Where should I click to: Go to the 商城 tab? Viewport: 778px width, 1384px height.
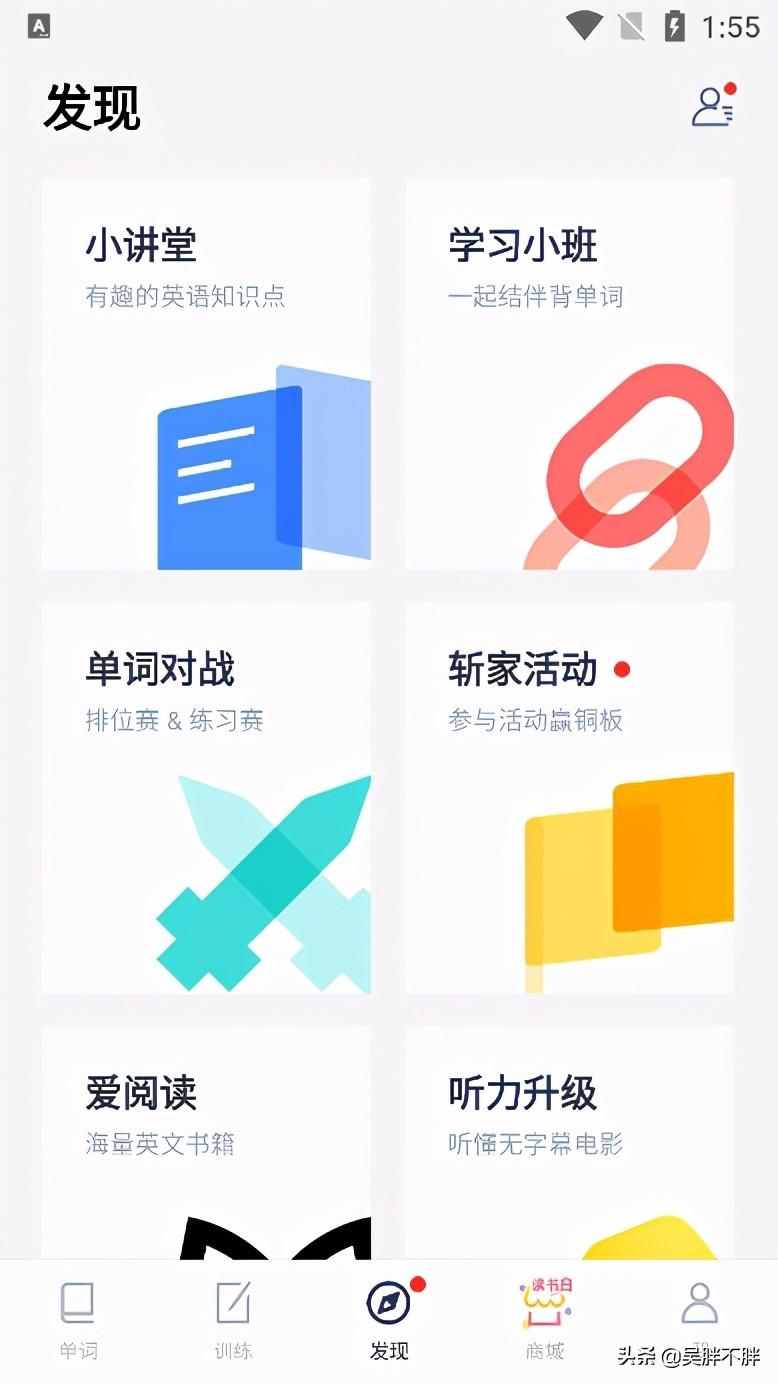click(545, 1320)
